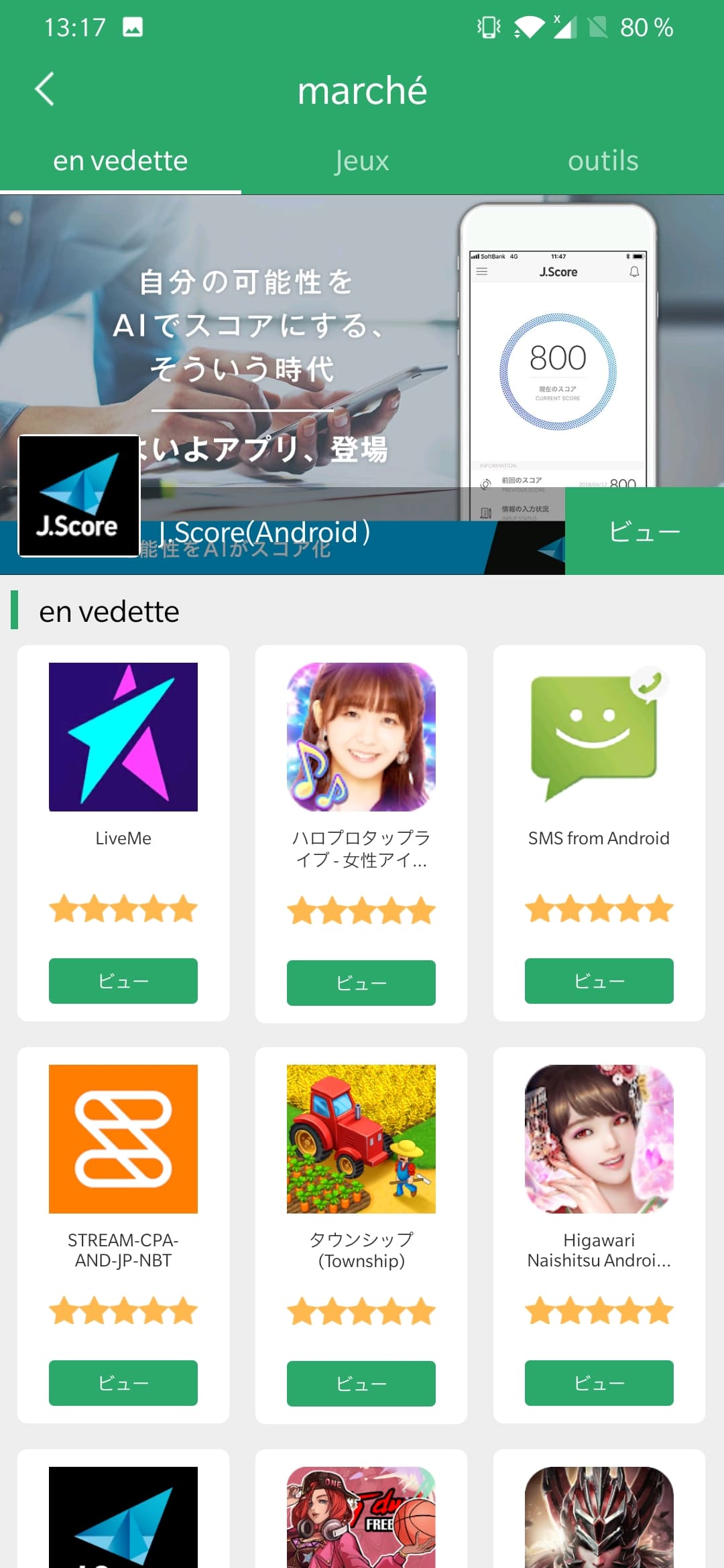
Task: Tap the ビュー button under STREAM-CPA-AND-JP-NBT
Action: (123, 1383)
